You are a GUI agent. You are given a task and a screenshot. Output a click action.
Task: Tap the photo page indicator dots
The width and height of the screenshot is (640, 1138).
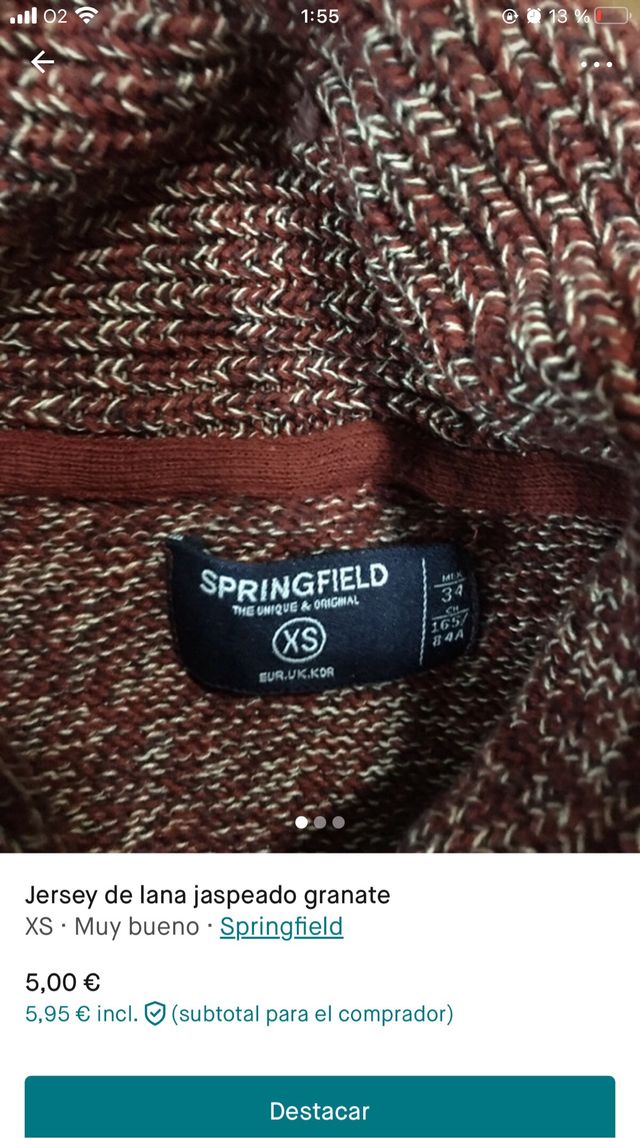pos(320,822)
